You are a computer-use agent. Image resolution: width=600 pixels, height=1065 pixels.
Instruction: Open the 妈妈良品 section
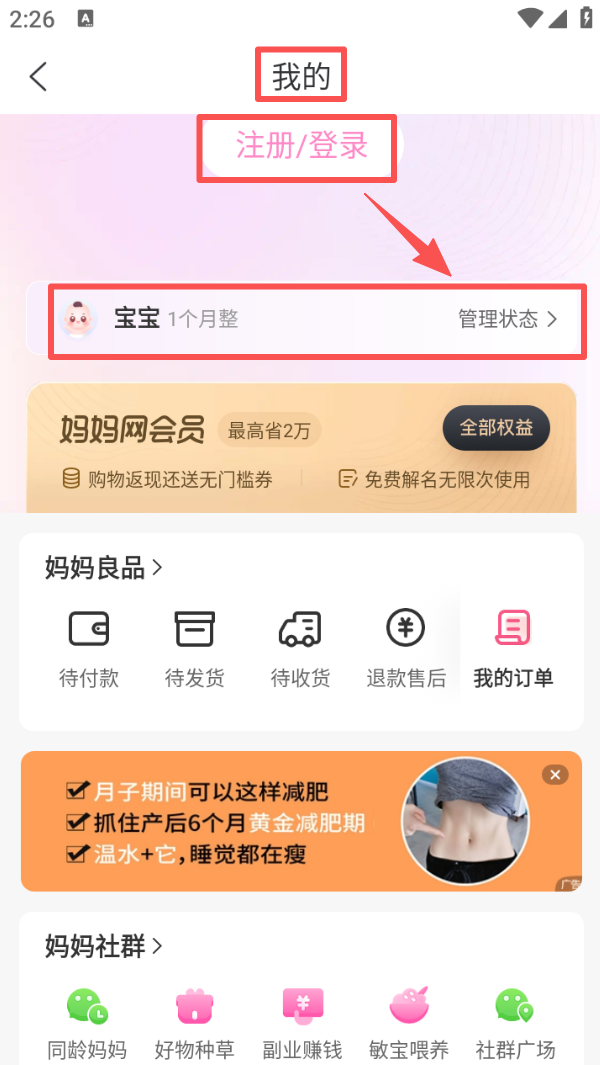tap(103, 568)
